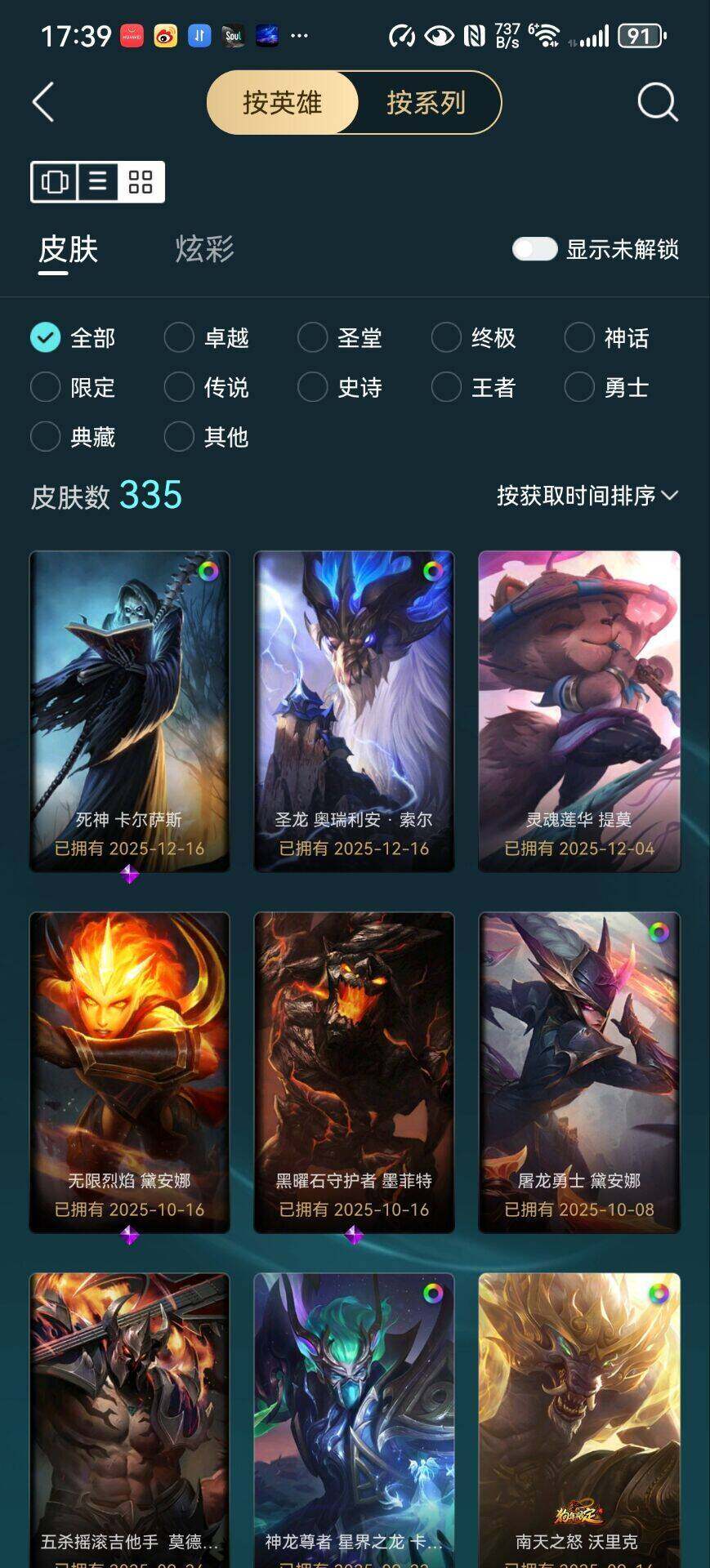Switch to grid view layout

(x=141, y=181)
